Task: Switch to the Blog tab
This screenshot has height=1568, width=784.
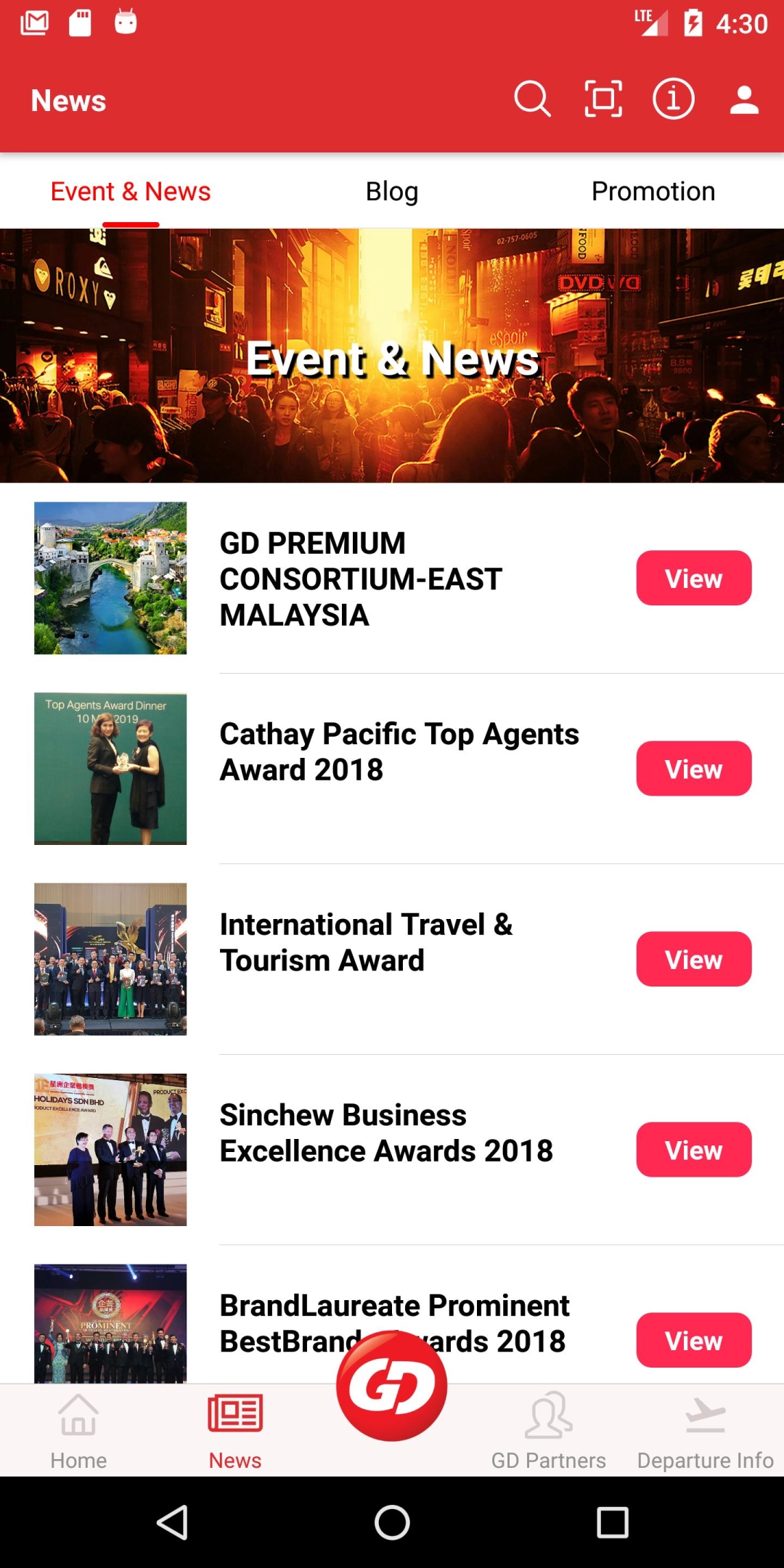Action: pos(392,192)
